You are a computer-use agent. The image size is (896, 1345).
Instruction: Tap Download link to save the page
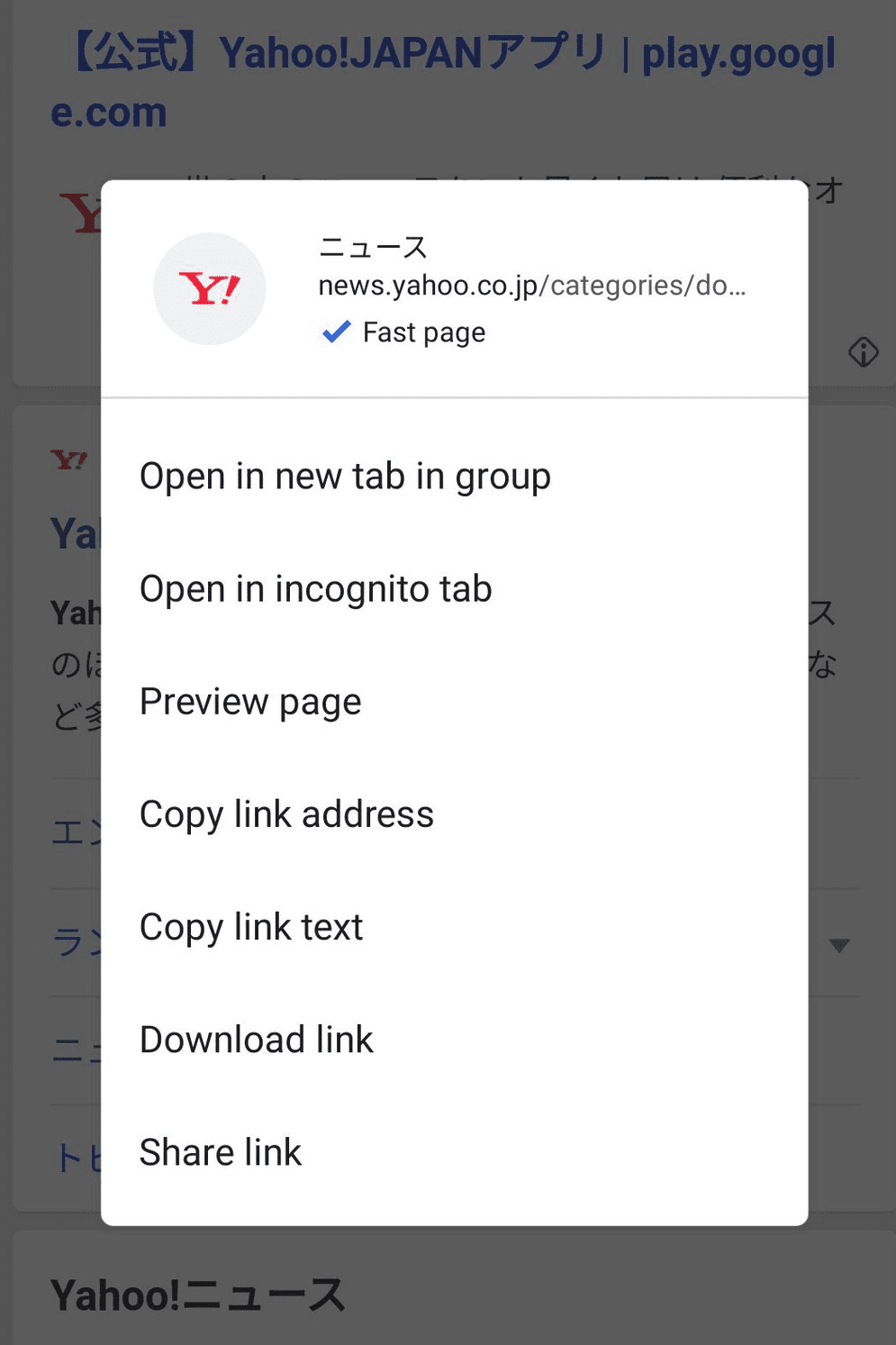pos(256,1039)
